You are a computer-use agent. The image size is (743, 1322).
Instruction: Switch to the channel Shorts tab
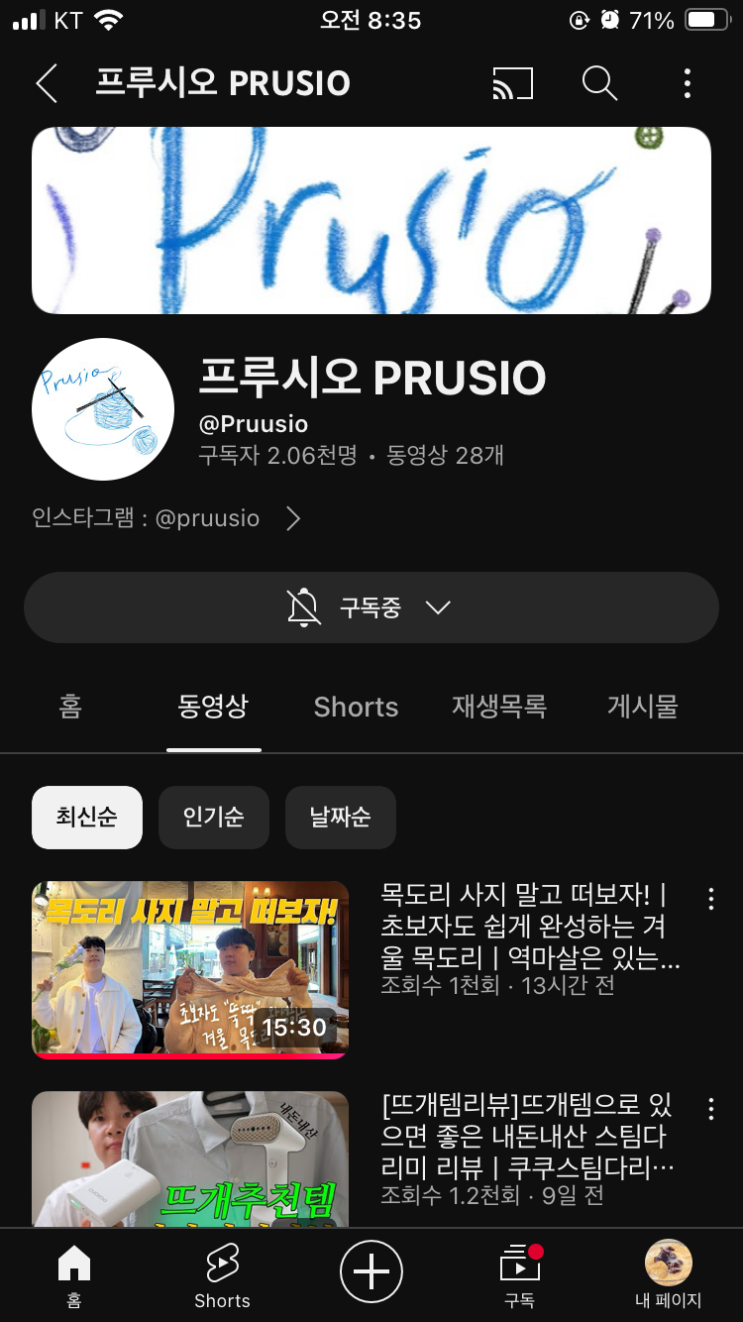click(x=356, y=707)
